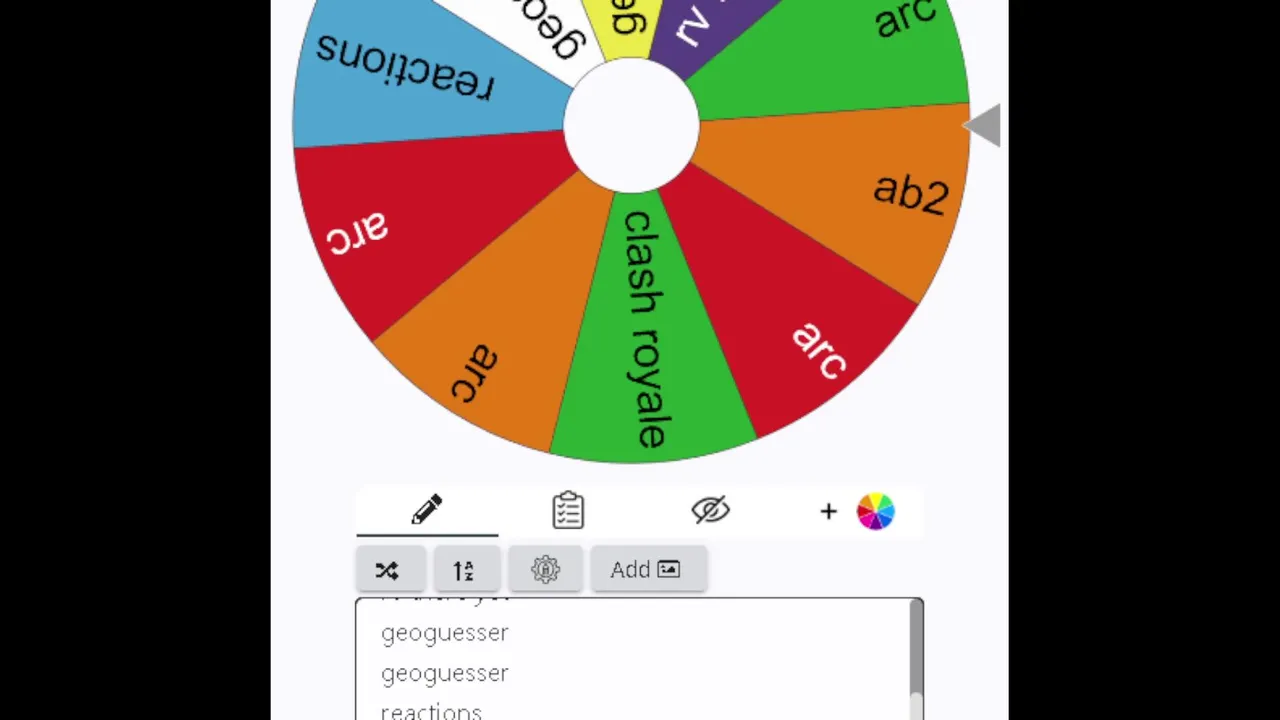The image size is (1280, 720).
Task: Edit the entries text box
Action: (630, 660)
